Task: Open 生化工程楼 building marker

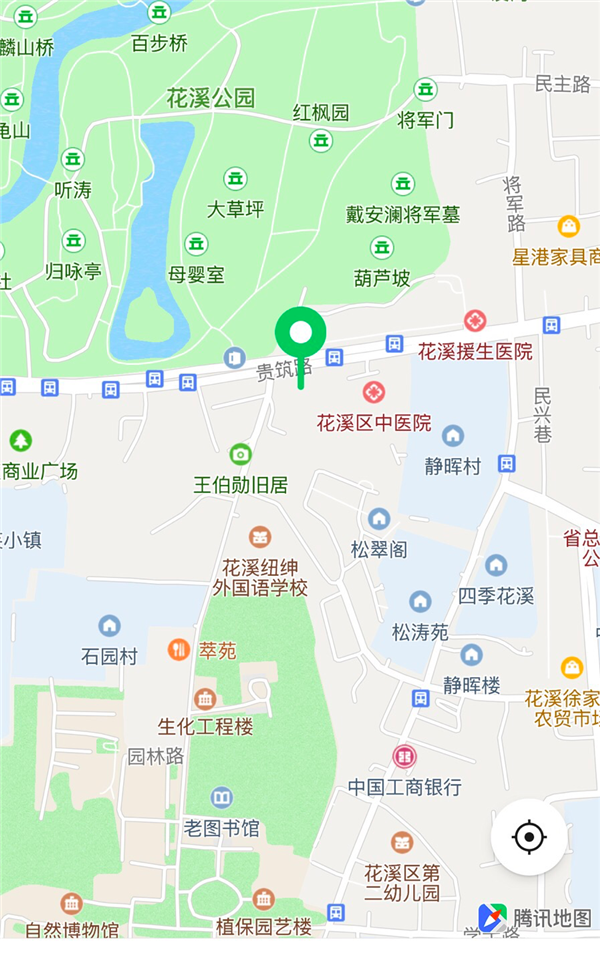Action: click(x=206, y=698)
